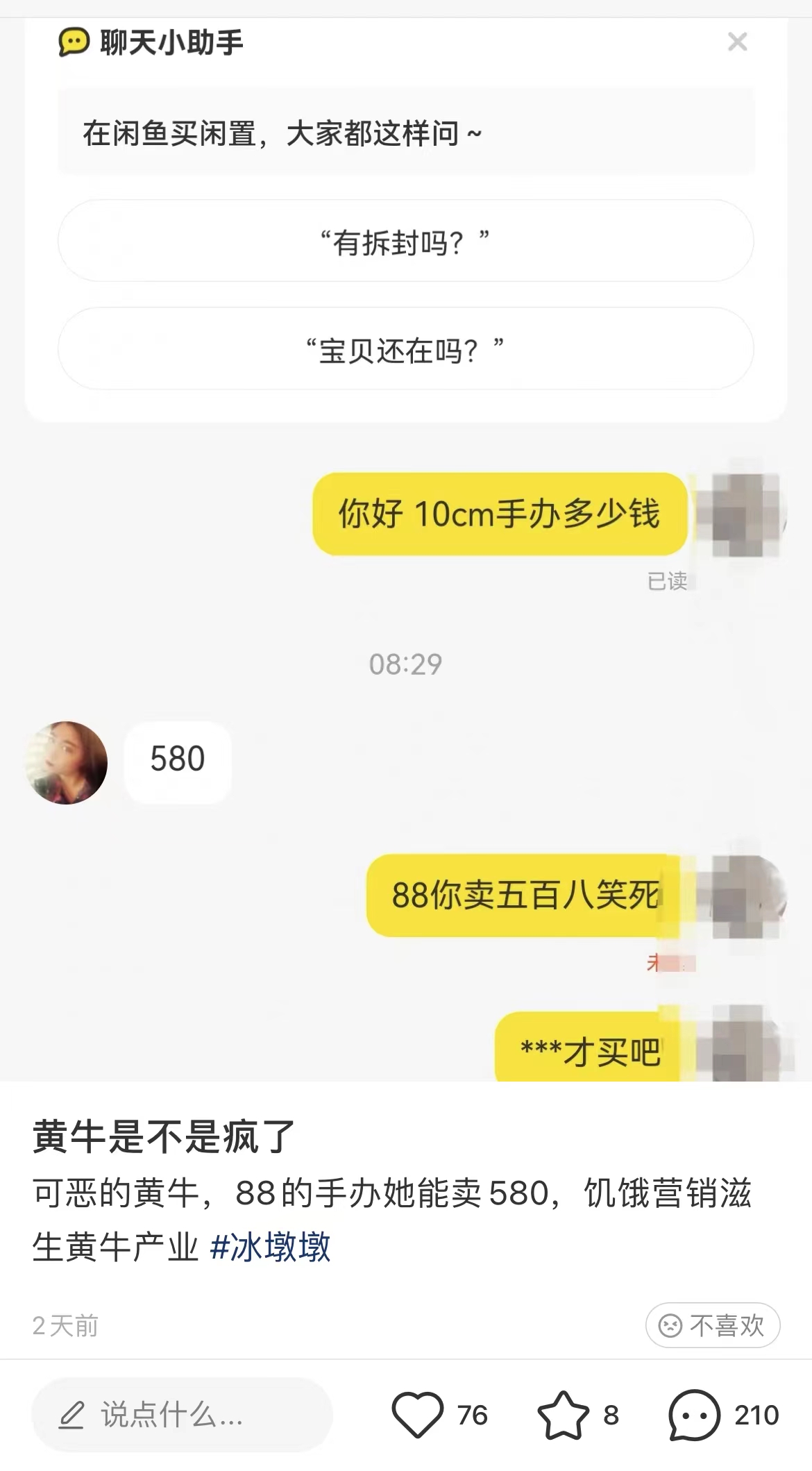Mark the post as 不喜欢
This screenshot has height=1471, width=812.
[x=712, y=1325]
